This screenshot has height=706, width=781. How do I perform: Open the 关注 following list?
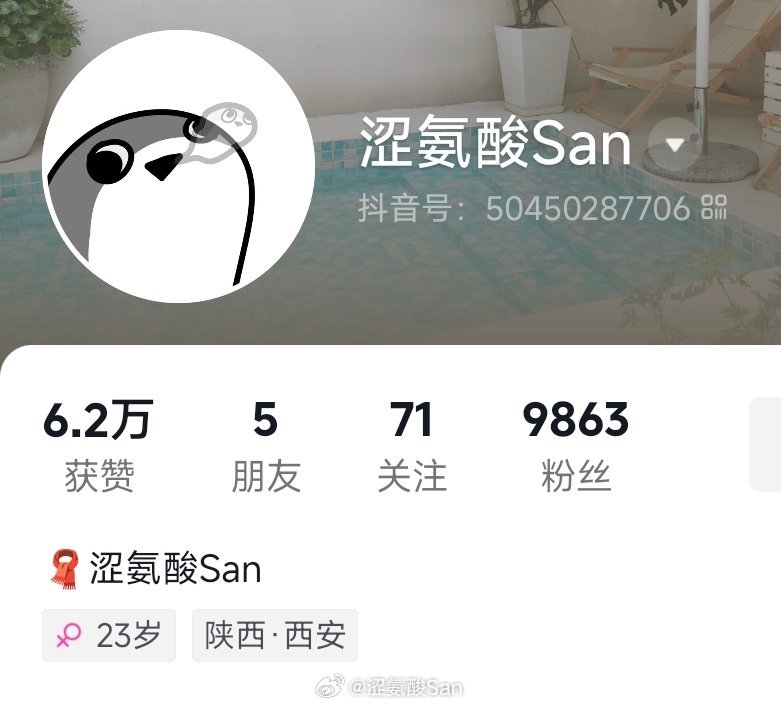point(411,446)
